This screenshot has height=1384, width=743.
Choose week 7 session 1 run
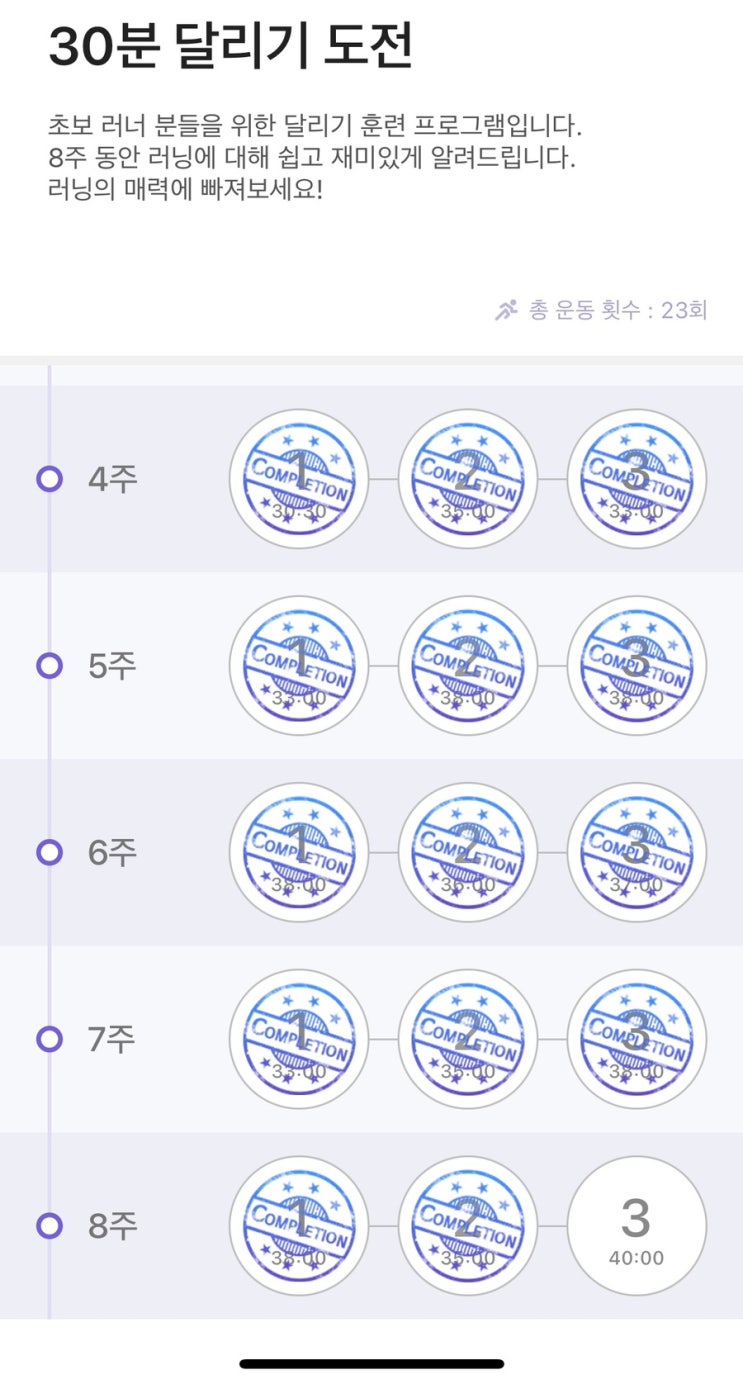(299, 1039)
